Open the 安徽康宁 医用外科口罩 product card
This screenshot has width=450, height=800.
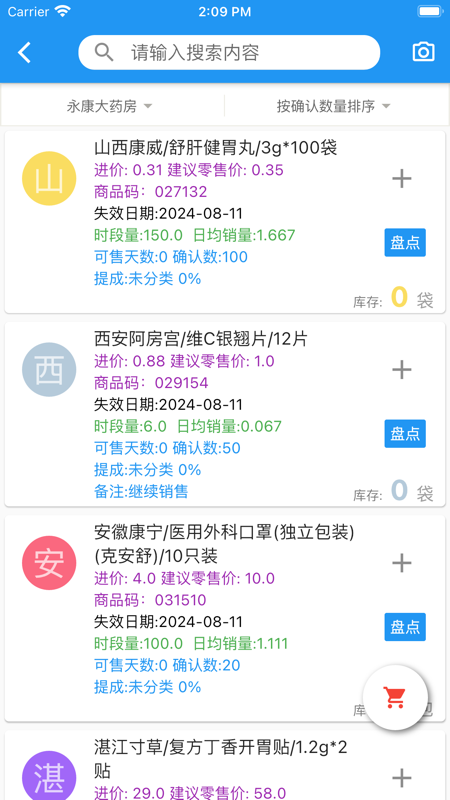(225, 618)
